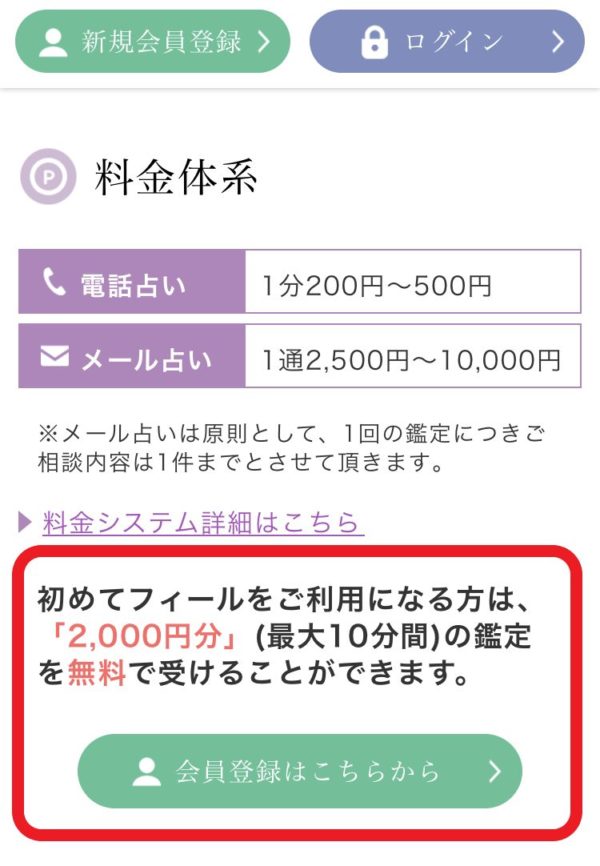Open the ログイン button
Image resolution: width=600 pixels, height=866 pixels.
(x=447, y=41)
